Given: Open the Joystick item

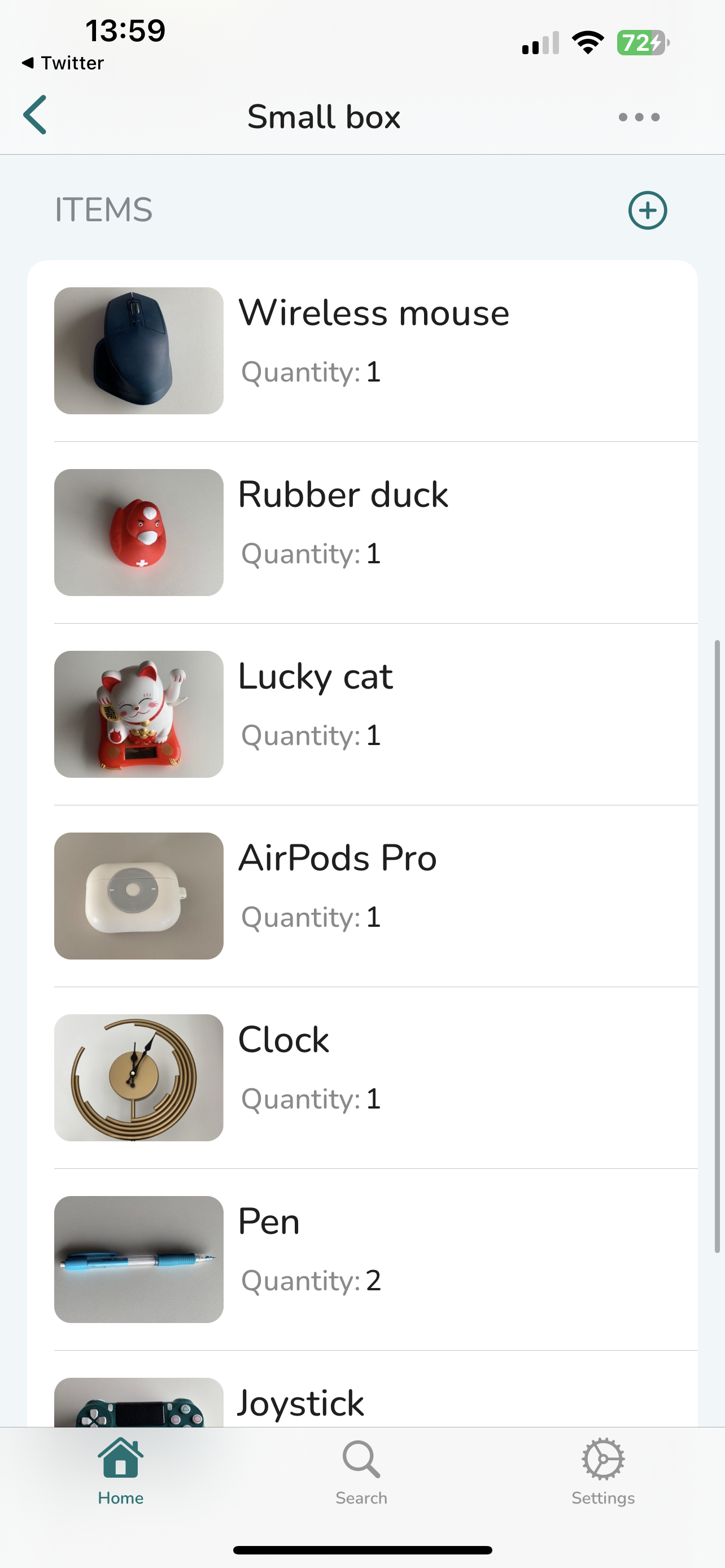Looking at the screenshot, I should (373, 1403).
